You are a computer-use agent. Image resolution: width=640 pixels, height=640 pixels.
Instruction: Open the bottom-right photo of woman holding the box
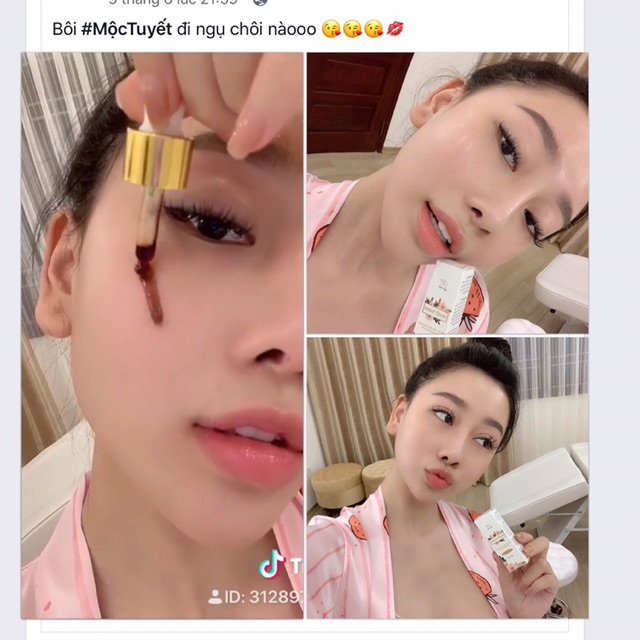pos(447,477)
